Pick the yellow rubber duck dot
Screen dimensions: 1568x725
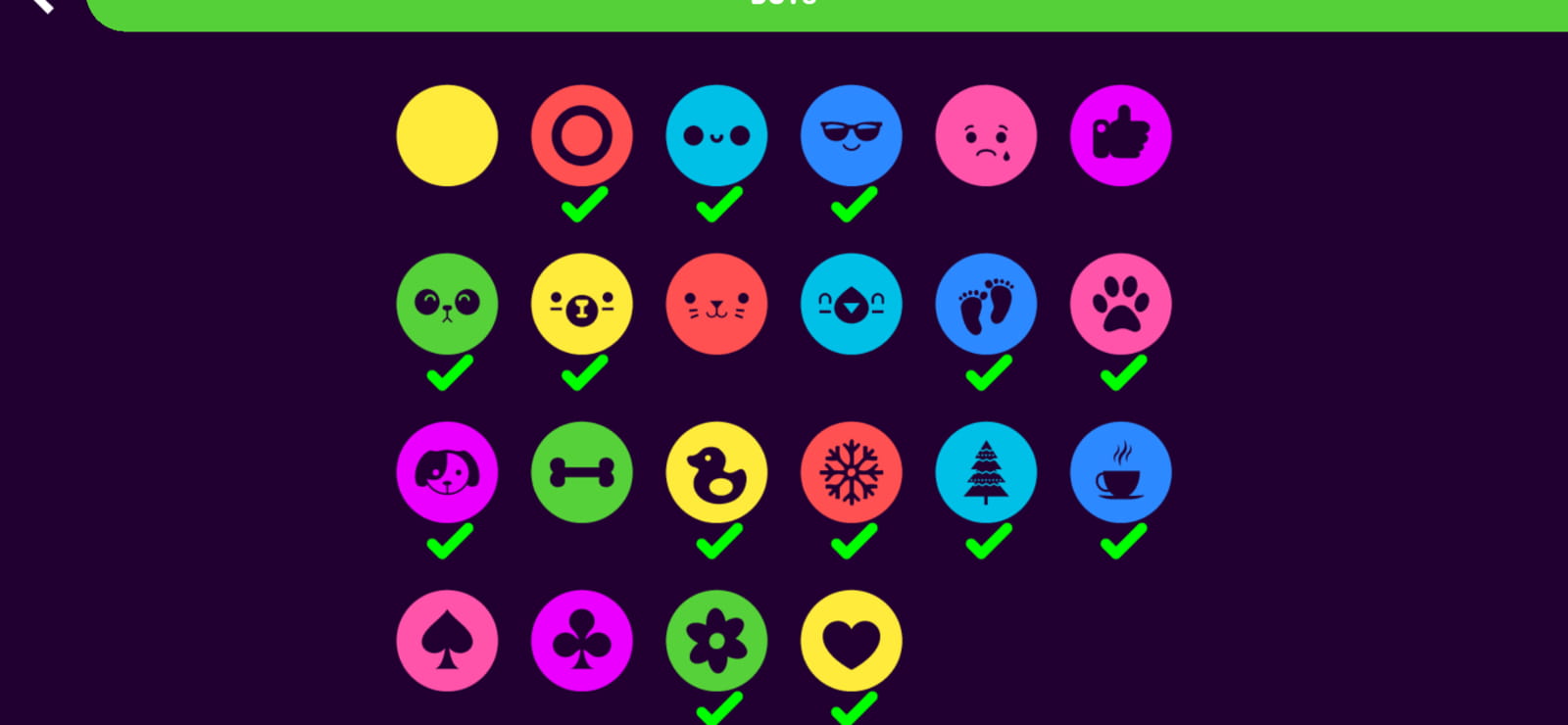716,472
